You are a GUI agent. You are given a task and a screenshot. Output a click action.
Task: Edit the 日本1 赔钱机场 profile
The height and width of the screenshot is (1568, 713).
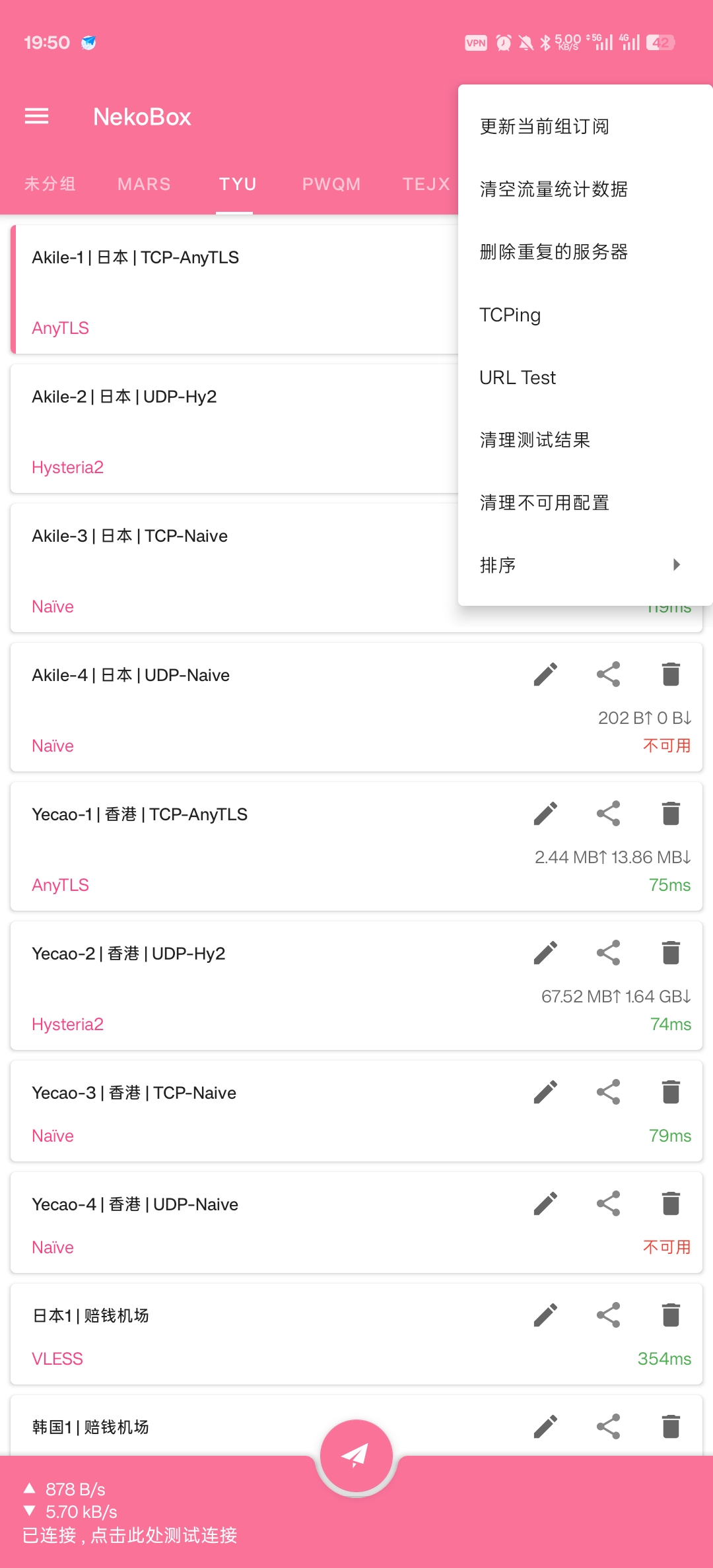pyautogui.click(x=545, y=1315)
